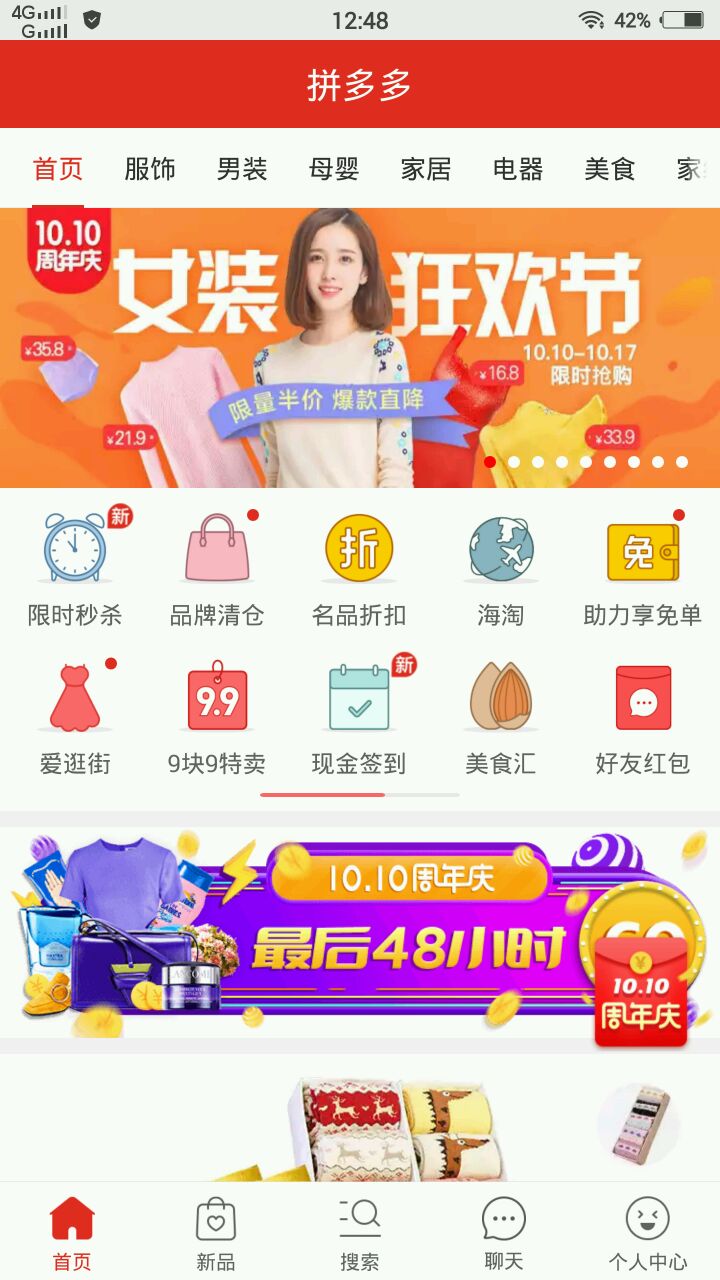Open the 搜索 bottom tab
The height and width of the screenshot is (1280, 720).
[360, 1234]
